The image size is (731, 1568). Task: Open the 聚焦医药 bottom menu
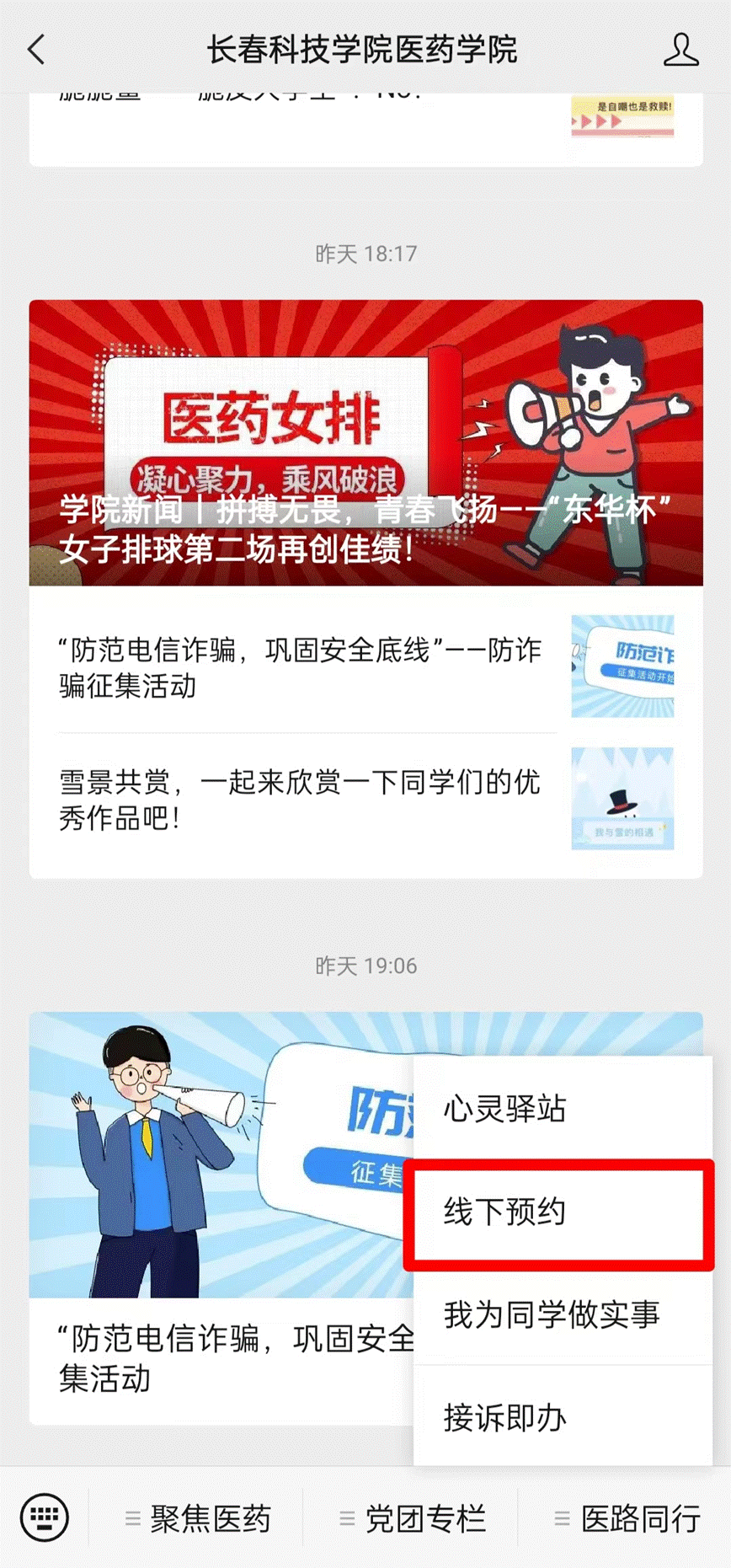[199, 1519]
